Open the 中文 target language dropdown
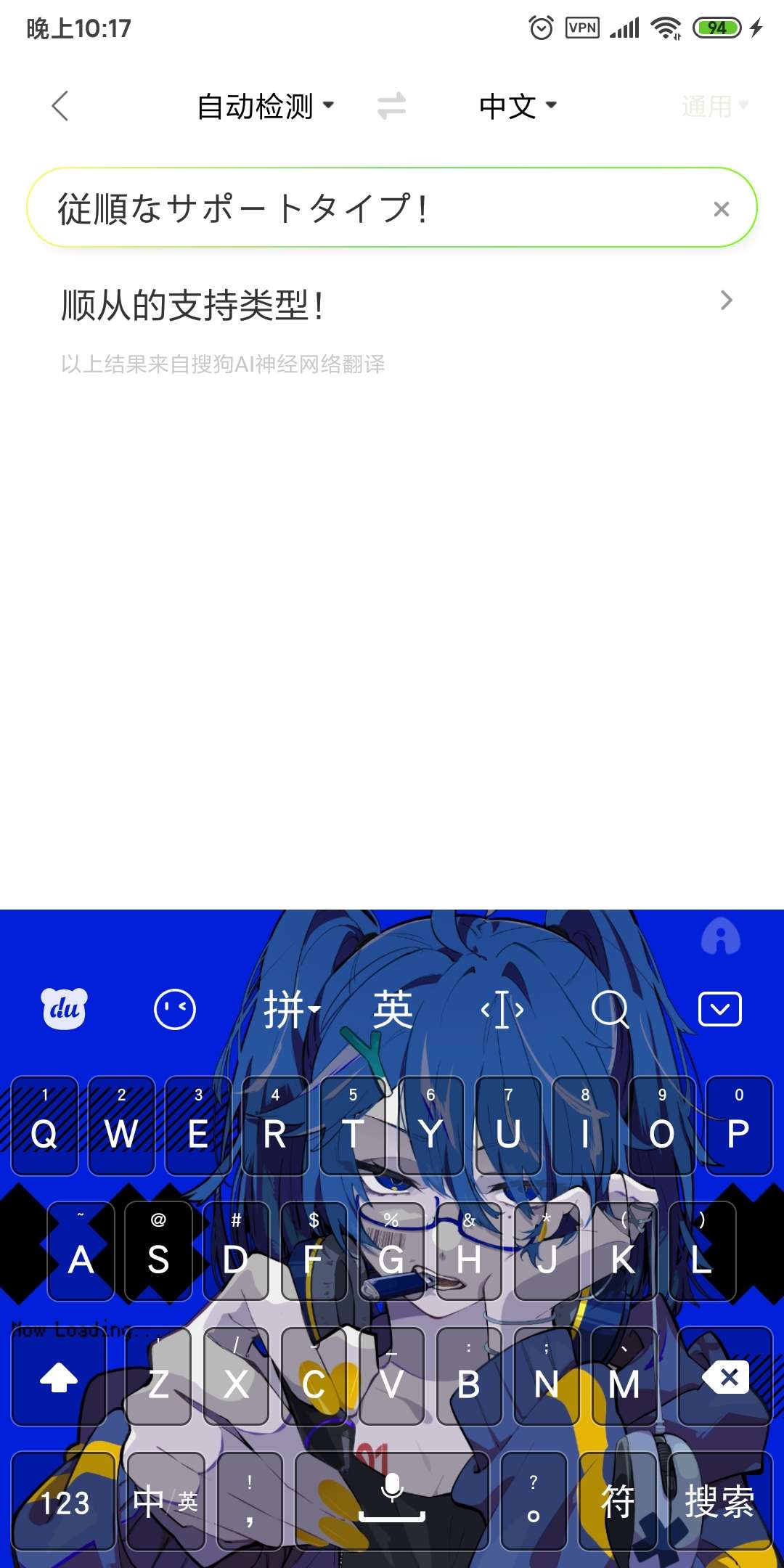Viewport: 784px width, 1568px height. pyautogui.click(x=518, y=106)
